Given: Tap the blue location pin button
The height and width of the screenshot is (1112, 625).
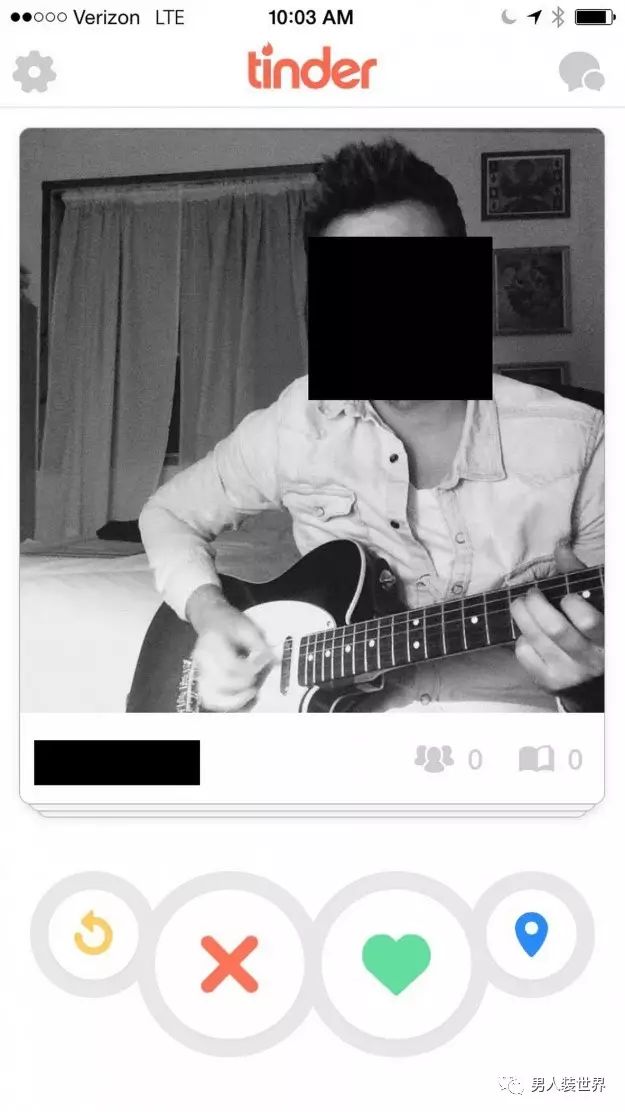Looking at the screenshot, I should pos(531,935).
